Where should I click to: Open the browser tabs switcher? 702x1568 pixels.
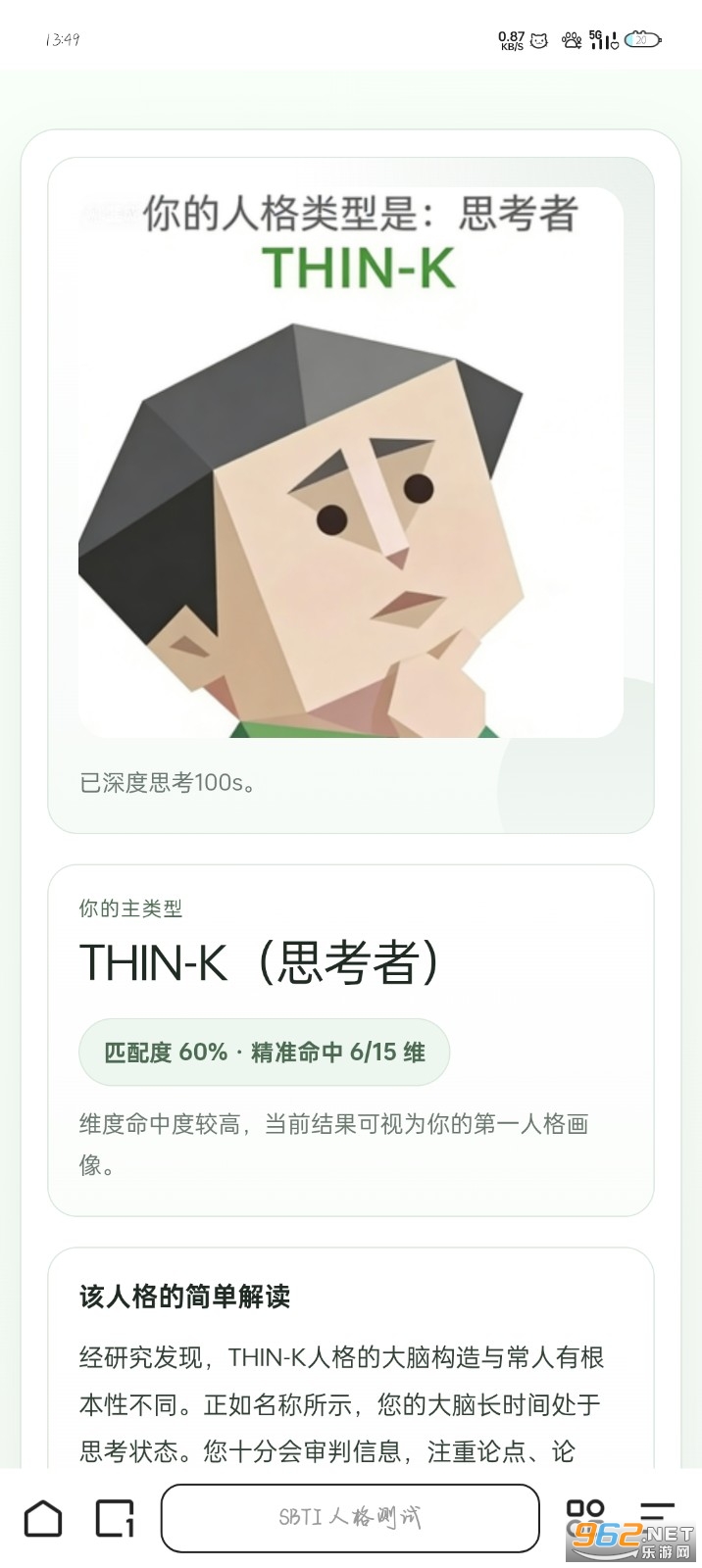(x=115, y=1518)
